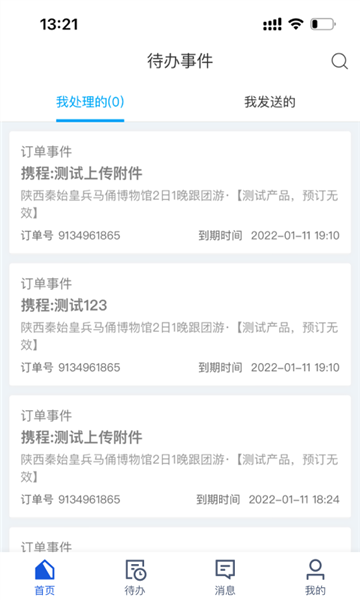Select the 我处理的(0) tab
360x600 pixels.
[x=90, y=102]
